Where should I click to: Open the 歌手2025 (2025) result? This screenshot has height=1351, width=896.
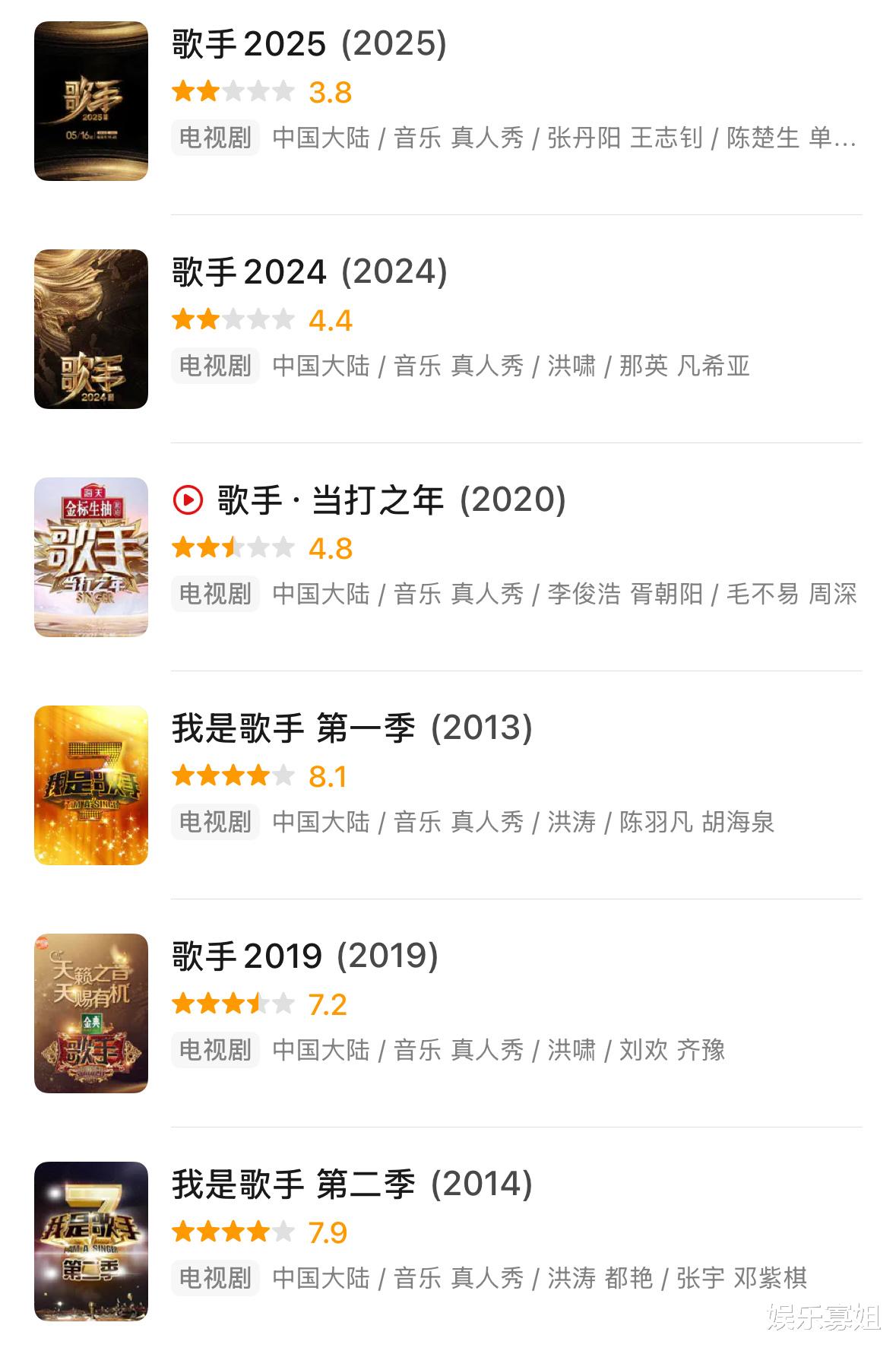309,44
